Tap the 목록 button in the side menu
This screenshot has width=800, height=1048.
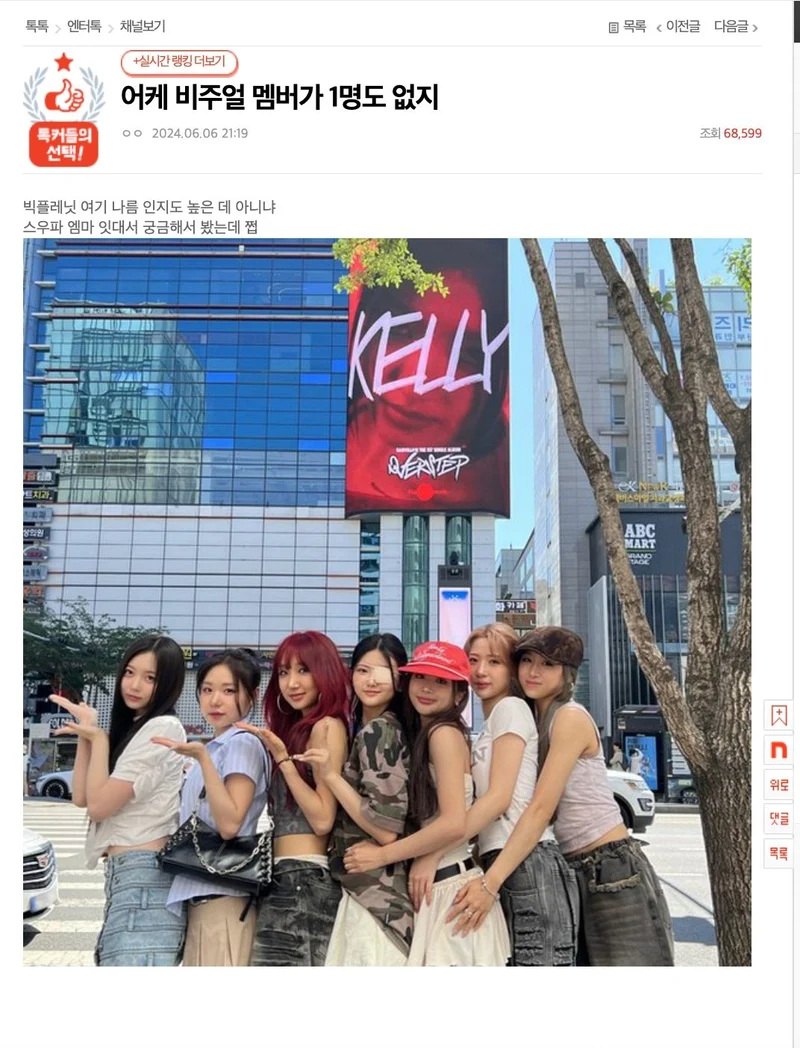click(778, 853)
